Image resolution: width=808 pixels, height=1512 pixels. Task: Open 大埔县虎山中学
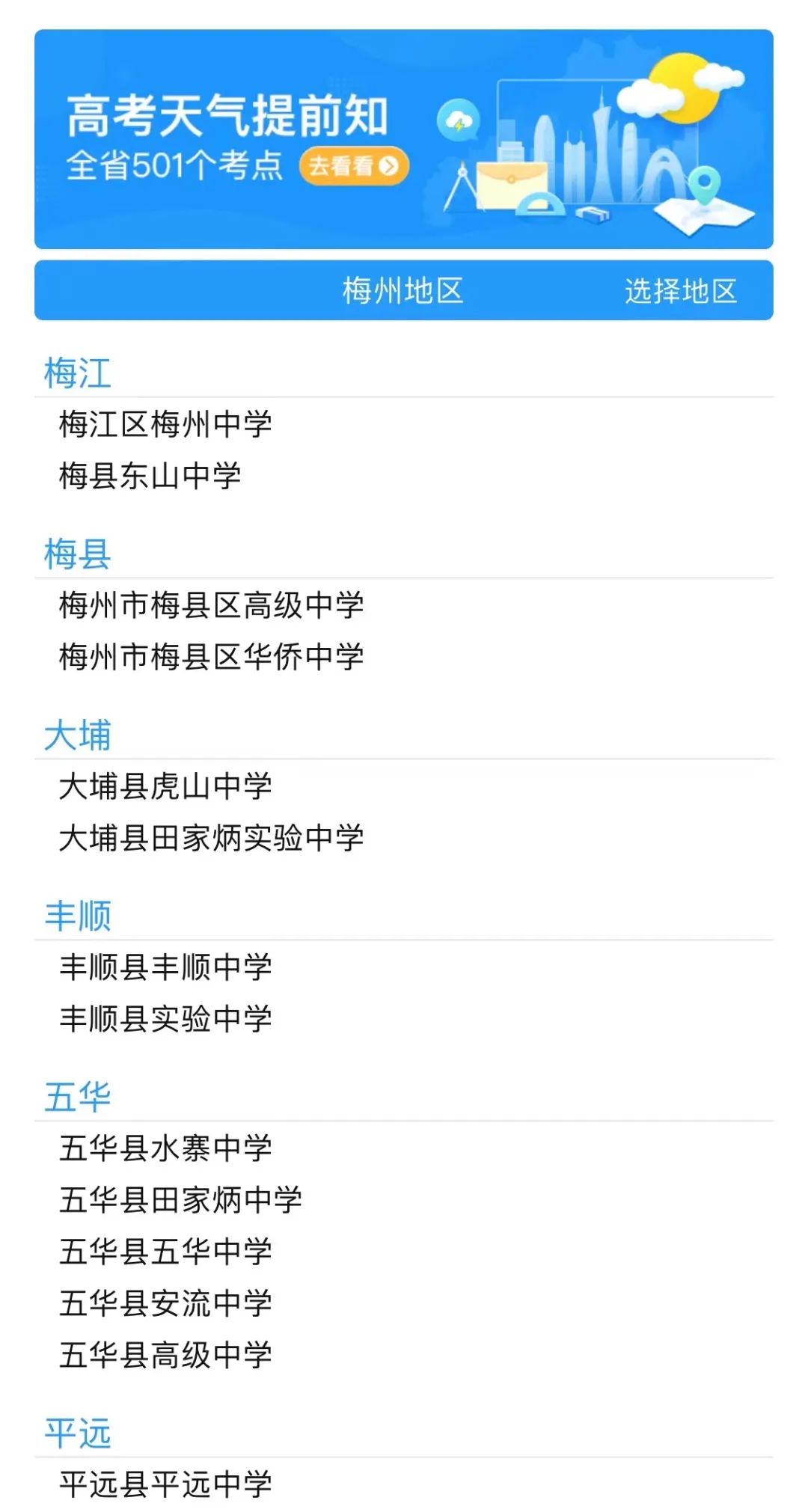[x=165, y=786]
